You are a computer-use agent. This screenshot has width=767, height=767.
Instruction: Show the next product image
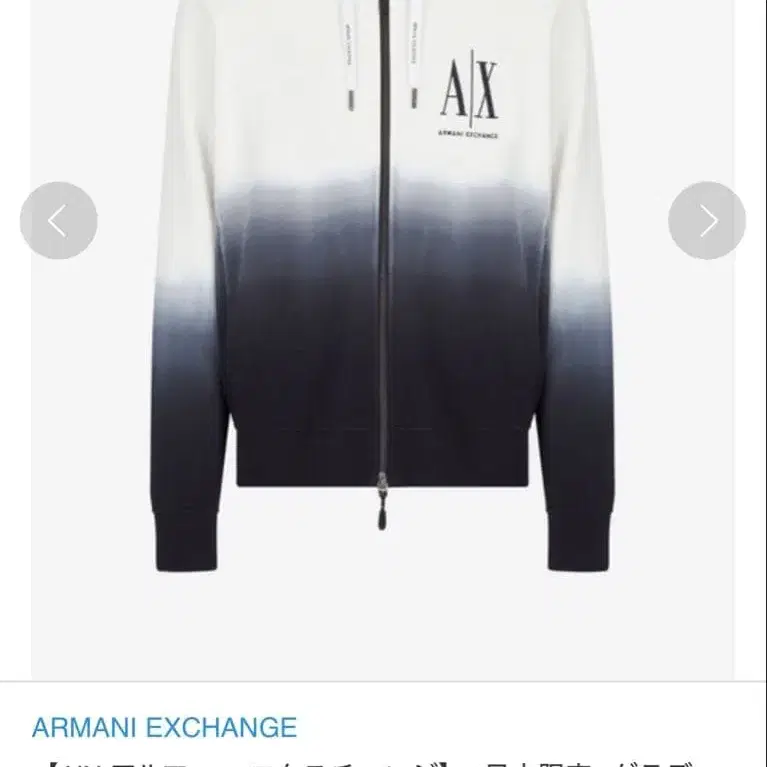pos(707,221)
